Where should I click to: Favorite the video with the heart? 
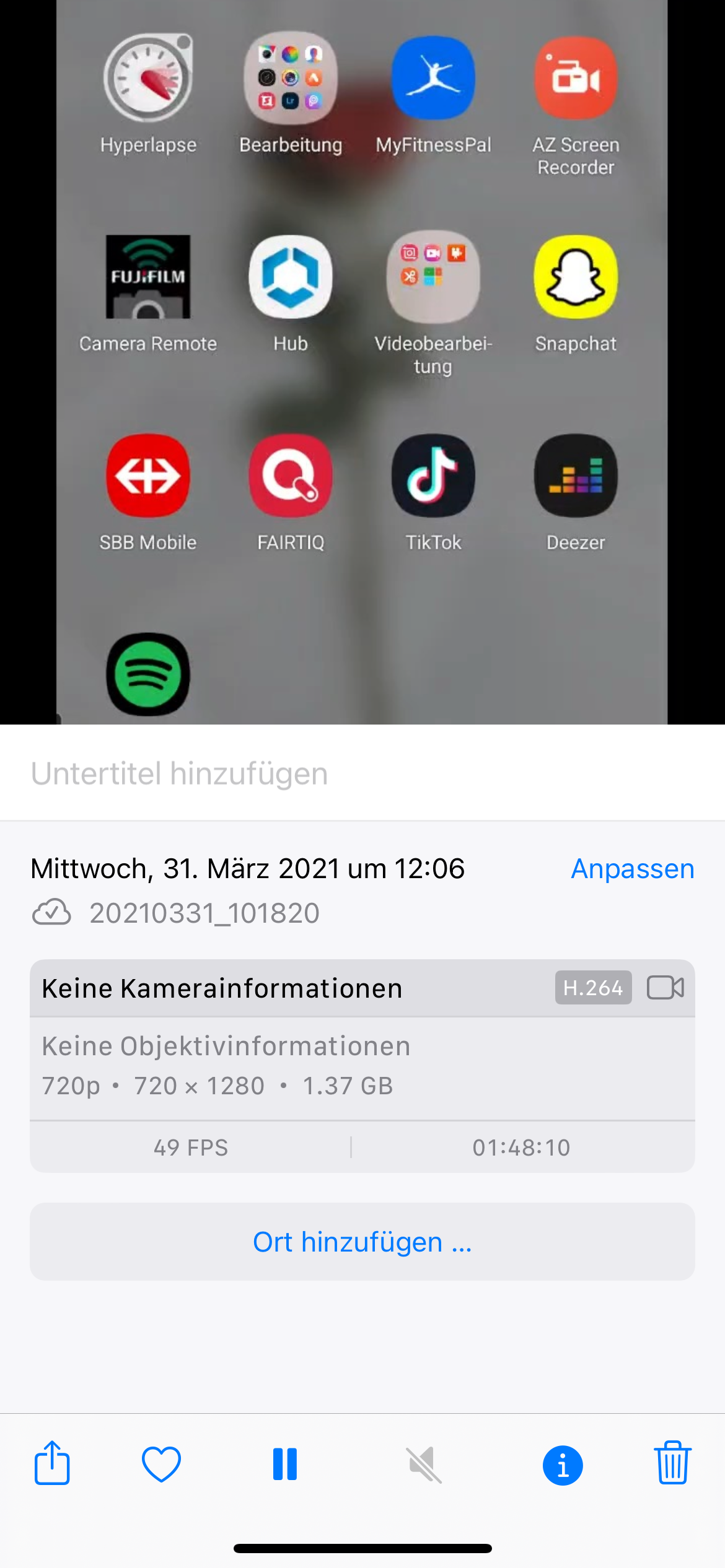pyautogui.click(x=161, y=1464)
